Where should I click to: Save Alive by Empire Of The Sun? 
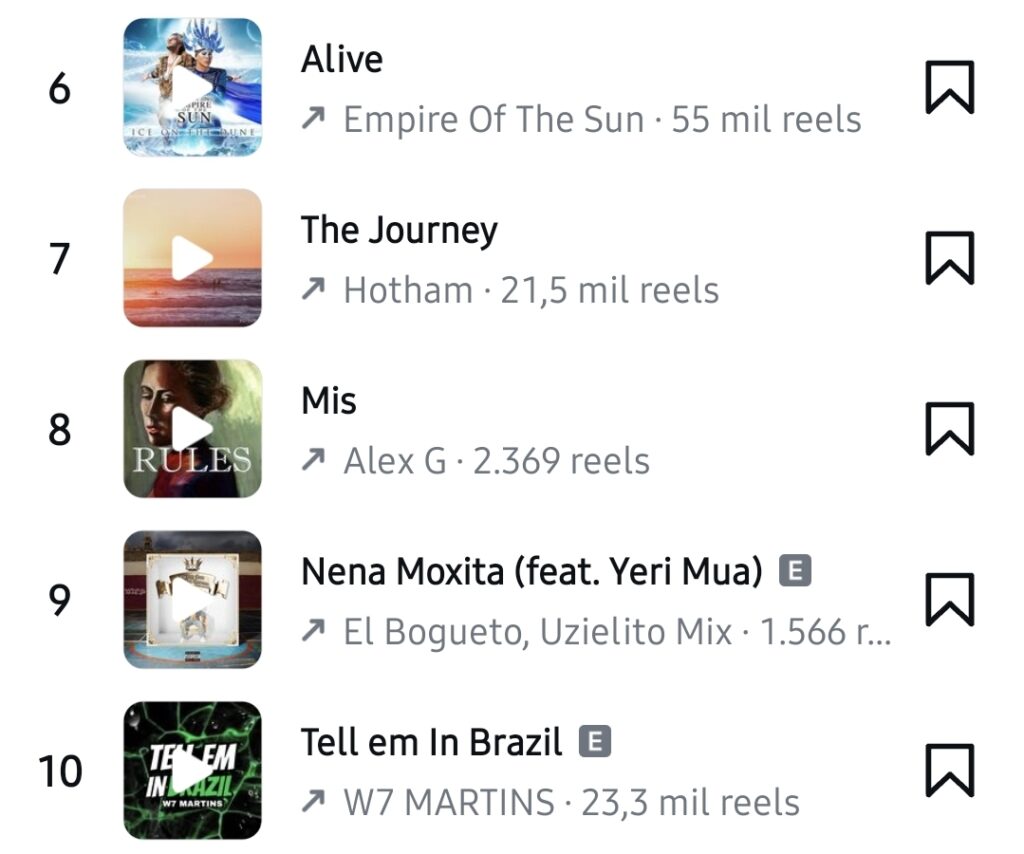[x=948, y=88]
